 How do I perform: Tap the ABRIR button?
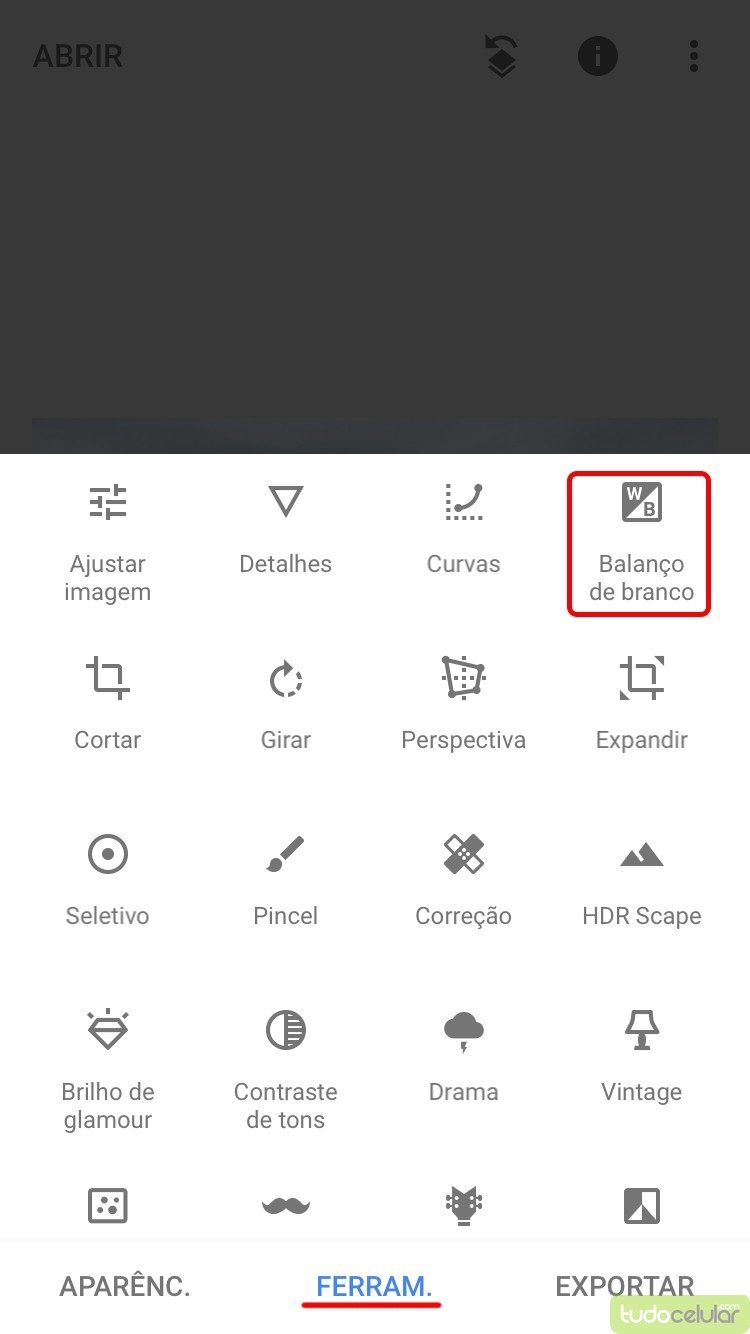[x=78, y=56]
